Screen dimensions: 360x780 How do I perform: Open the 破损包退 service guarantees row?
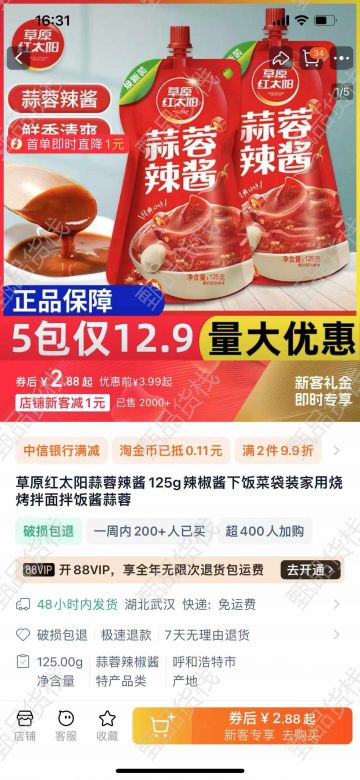(x=180, y=635)
